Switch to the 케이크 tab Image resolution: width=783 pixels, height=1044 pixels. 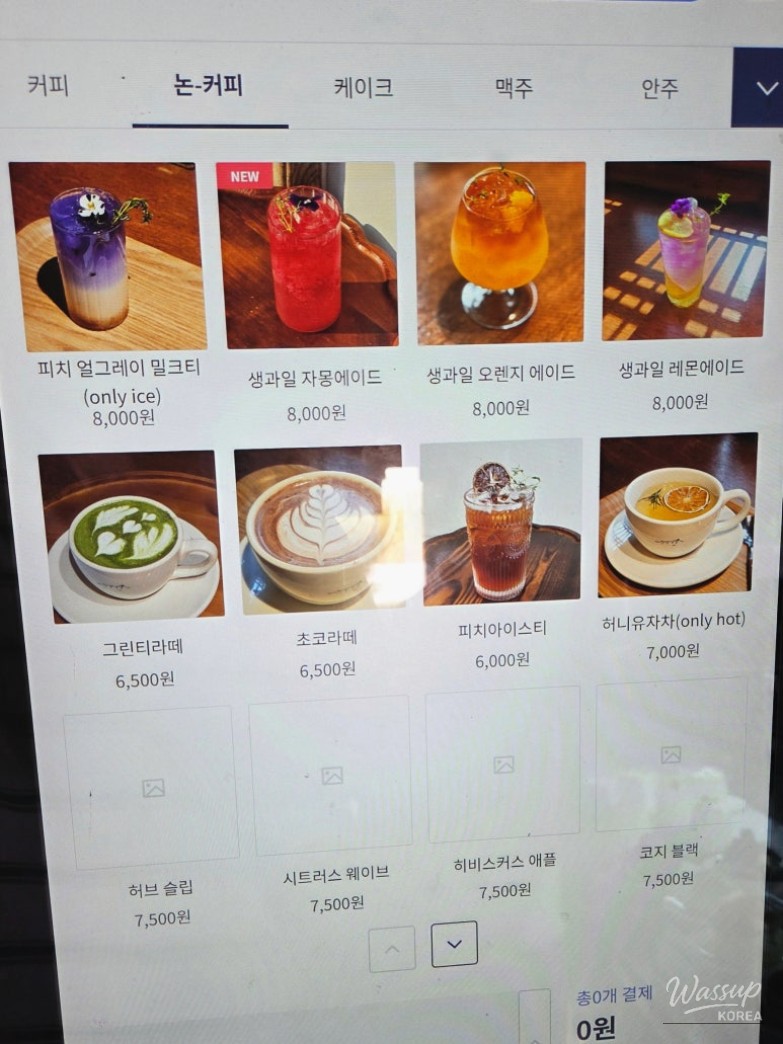coord(362,87)
